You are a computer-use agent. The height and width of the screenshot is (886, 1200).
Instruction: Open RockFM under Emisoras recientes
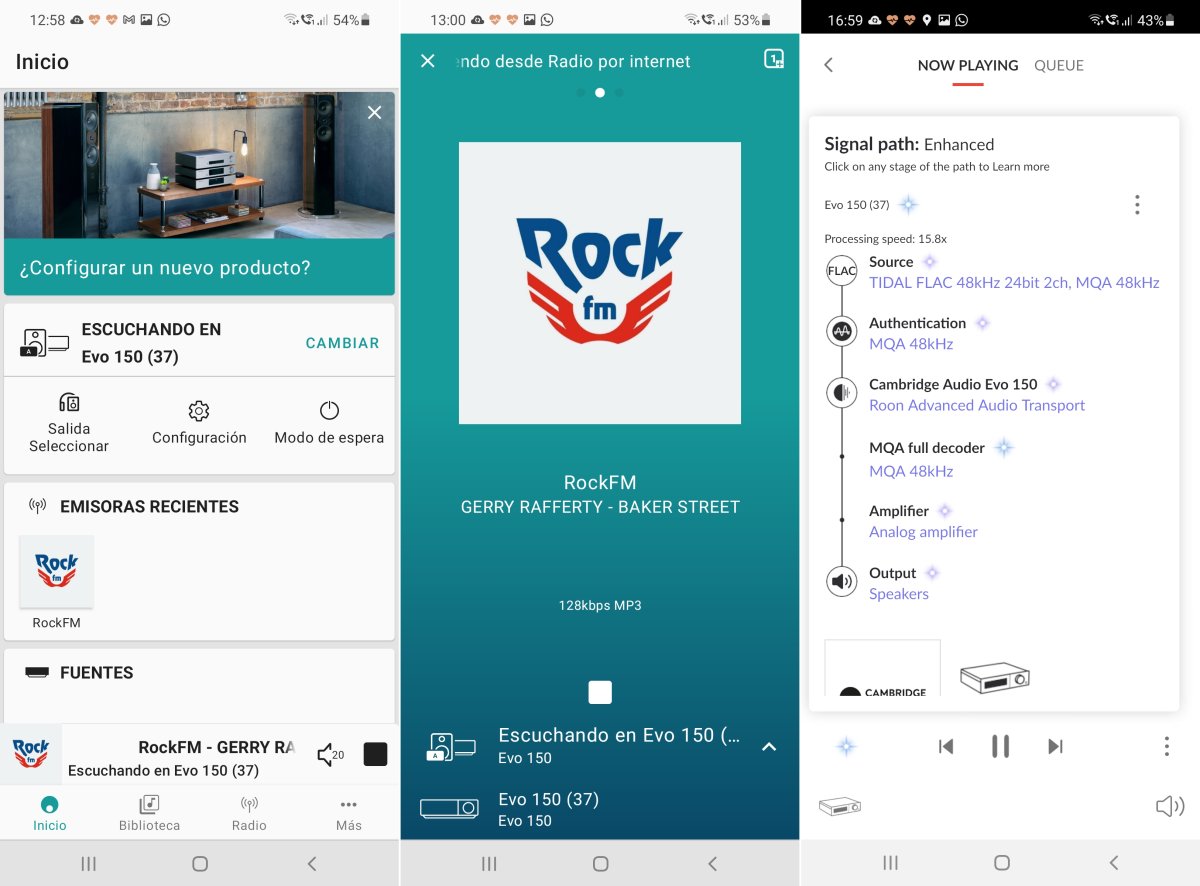coord(56,581)
